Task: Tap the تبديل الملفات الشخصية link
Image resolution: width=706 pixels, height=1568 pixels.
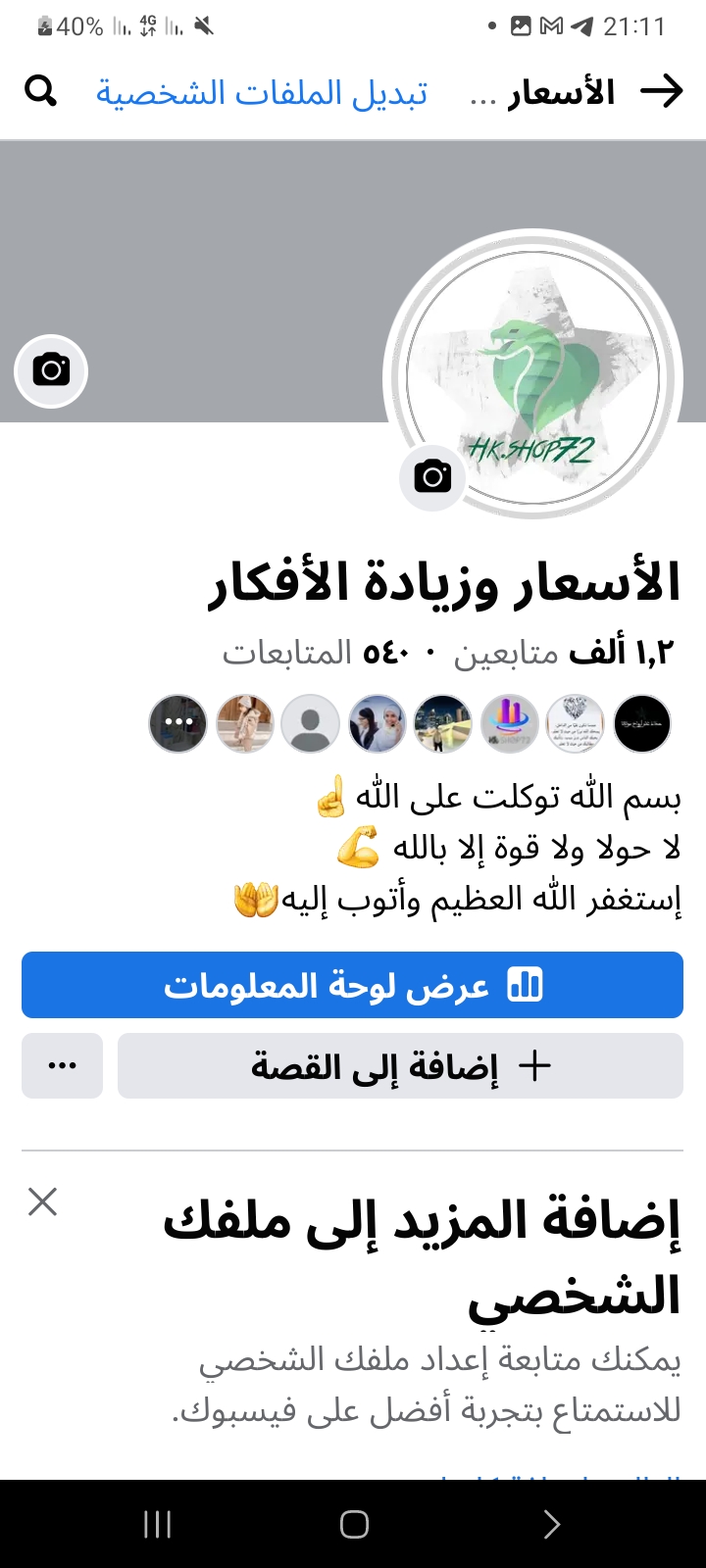Action: coord(262,93)
